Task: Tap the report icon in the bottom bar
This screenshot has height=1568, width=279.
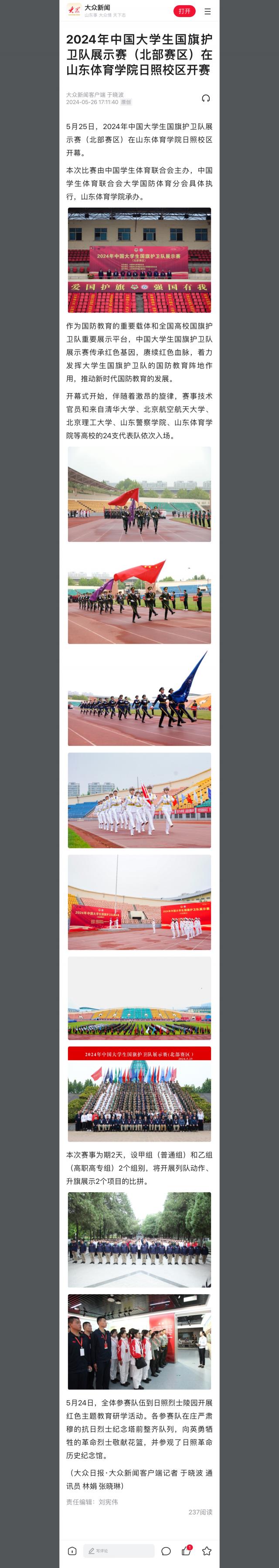Action: pyautogui.click(x=72, y=1551)
